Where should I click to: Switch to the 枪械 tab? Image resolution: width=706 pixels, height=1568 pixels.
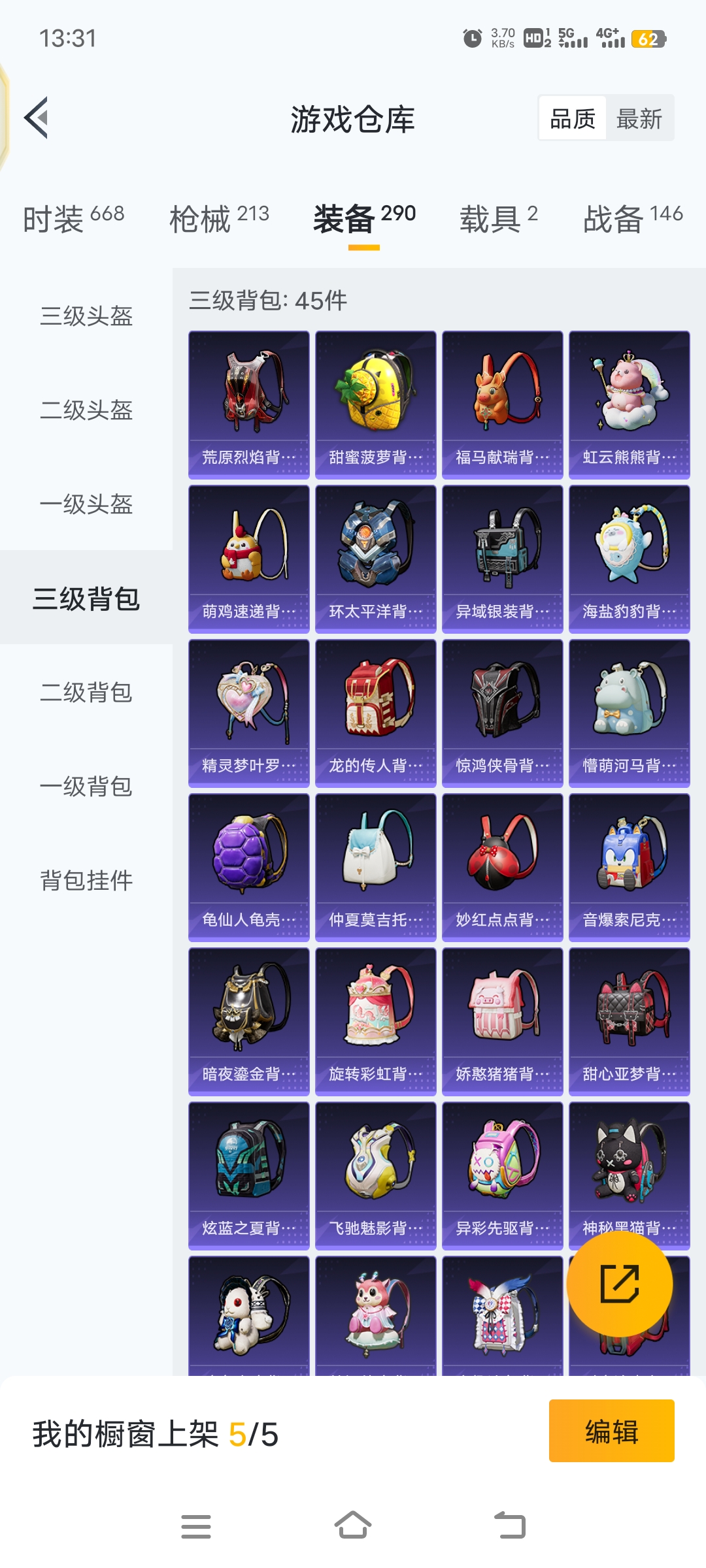click(219, 218)
